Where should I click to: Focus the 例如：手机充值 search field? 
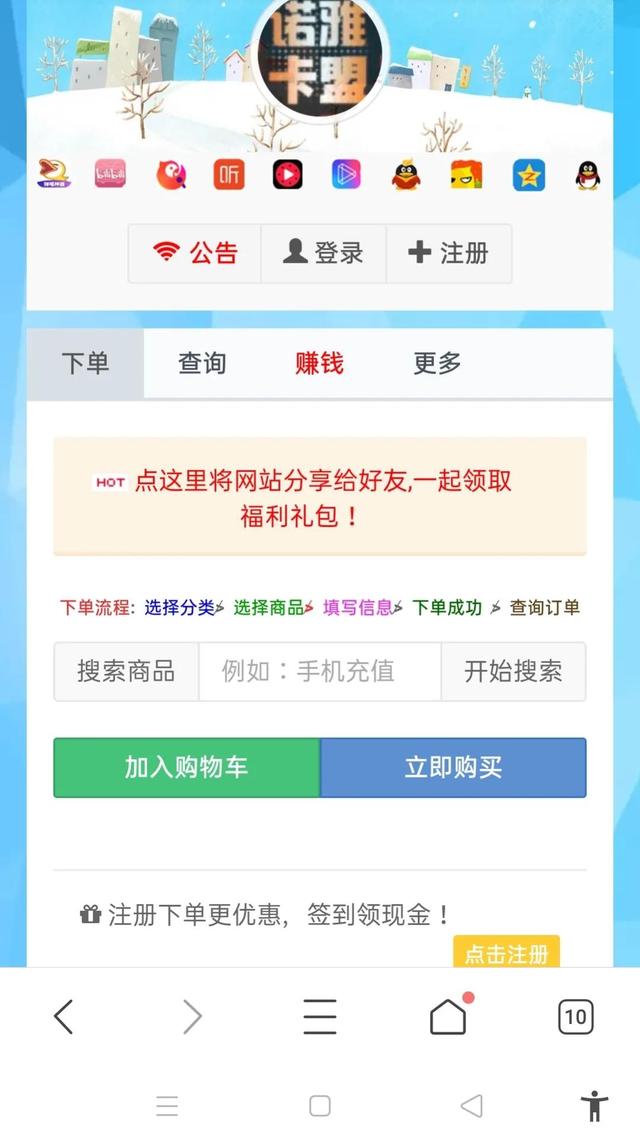pyautogui.click(x=320, y=671)
